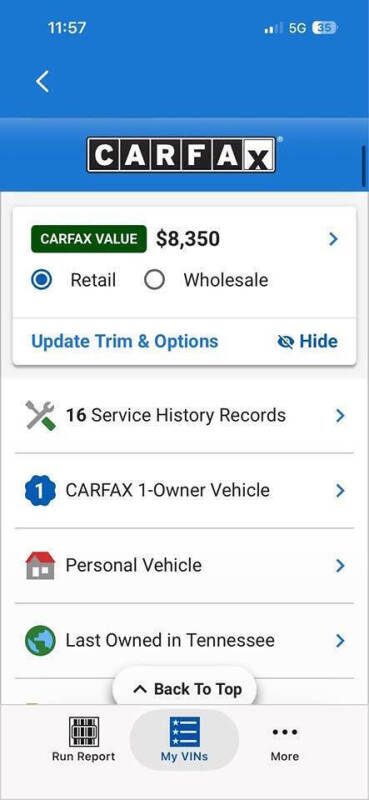Hide the CARFAX value card
This screenshot has height=800, width=369.
click(x=307, y=341)
